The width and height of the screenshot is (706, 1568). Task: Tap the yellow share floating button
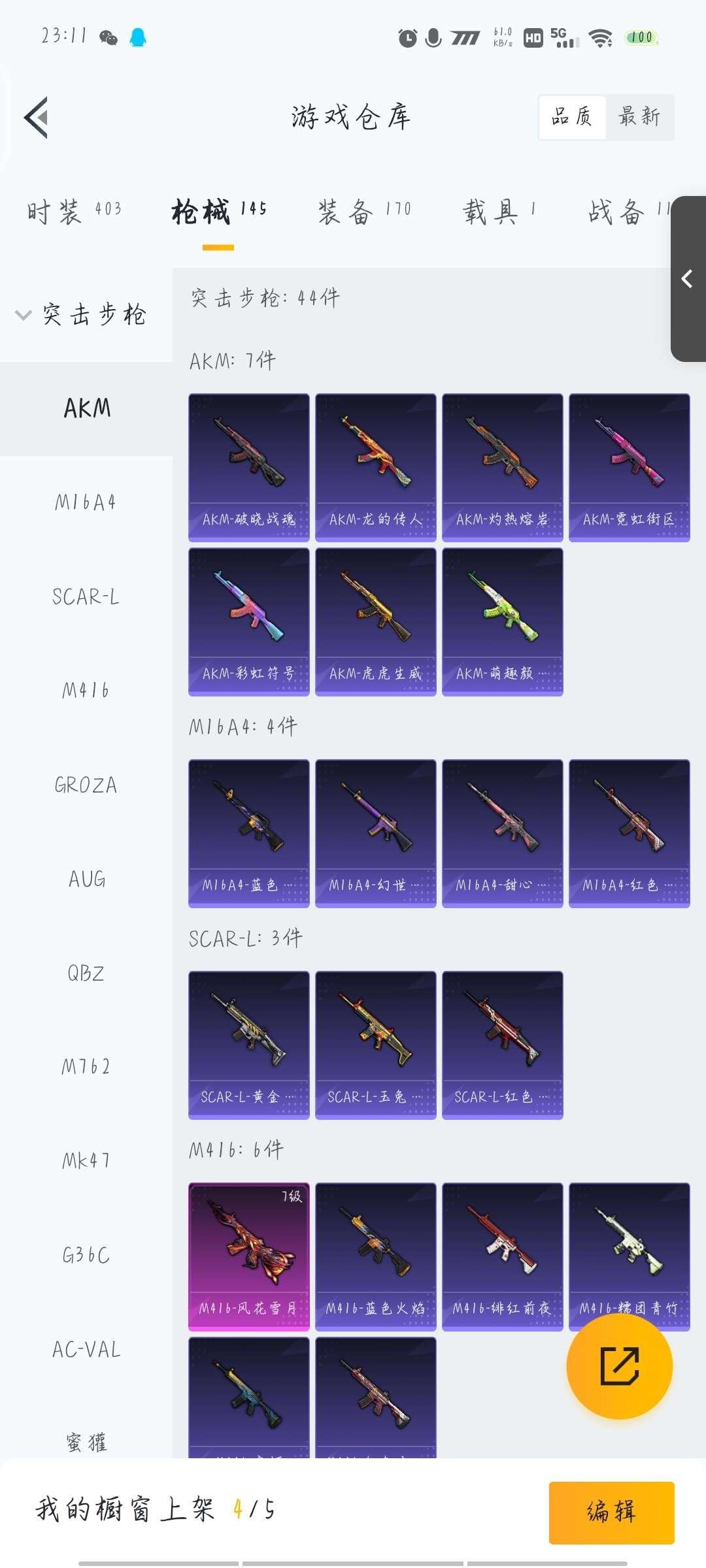(x=619, y=1366)
